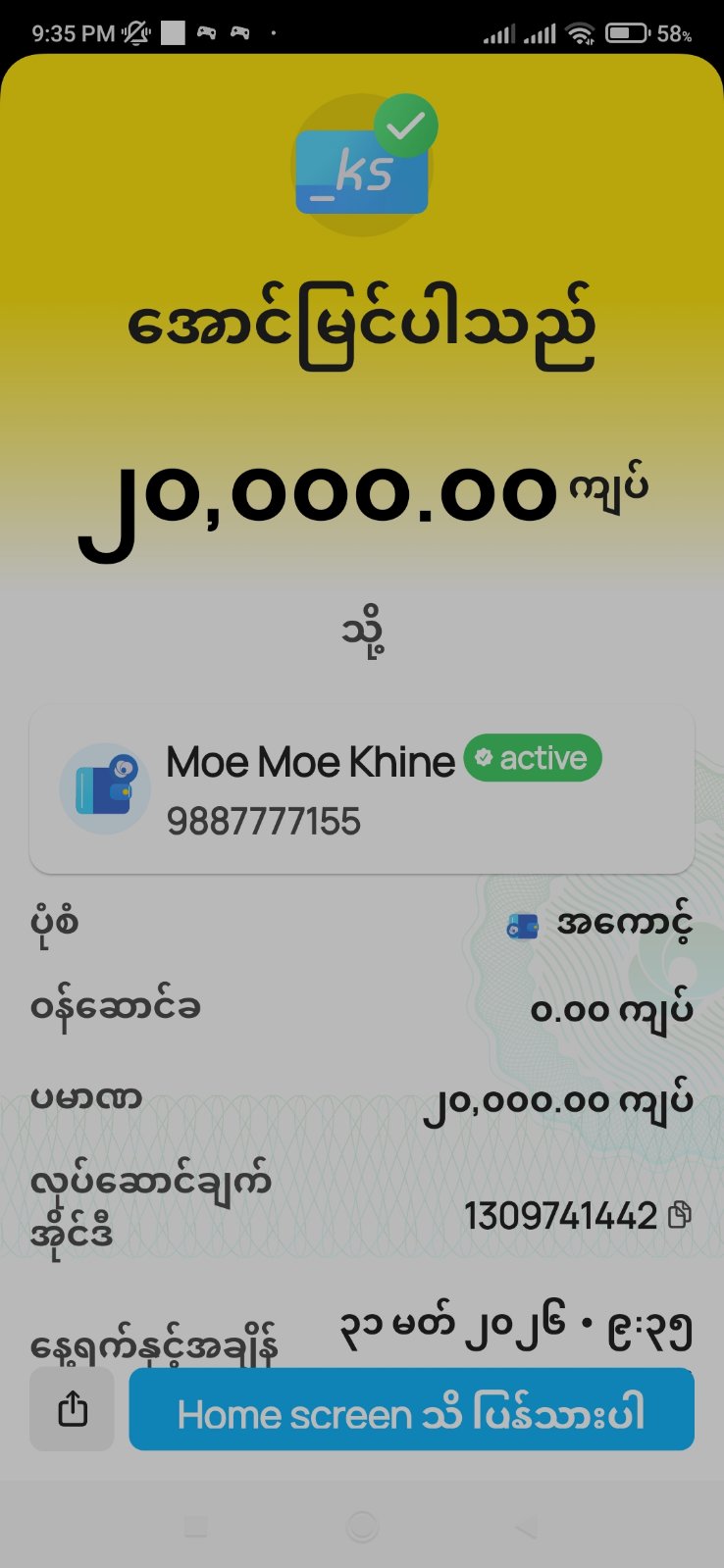Screen dimensions: 724x1568
Task: Copy transaction ID 1309741442
Action: tap(679, 1216)
